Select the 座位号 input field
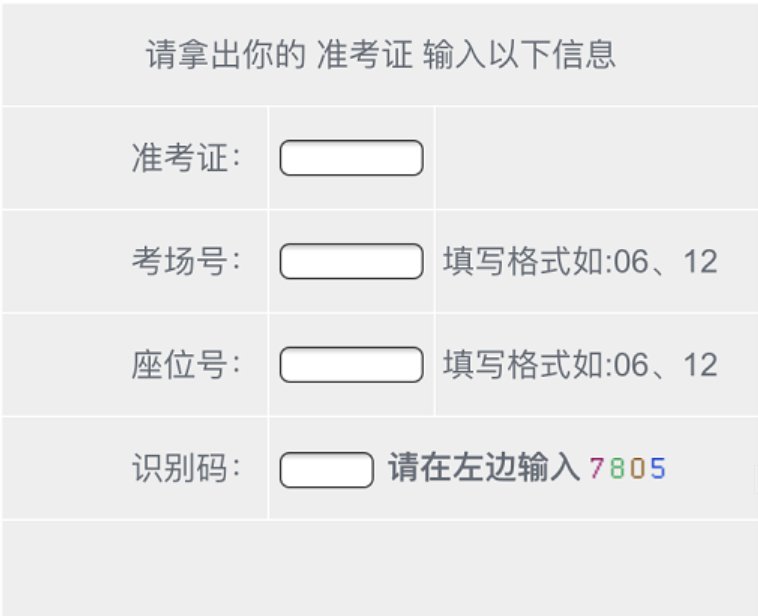The image size is (758, 616). (351, 364)
